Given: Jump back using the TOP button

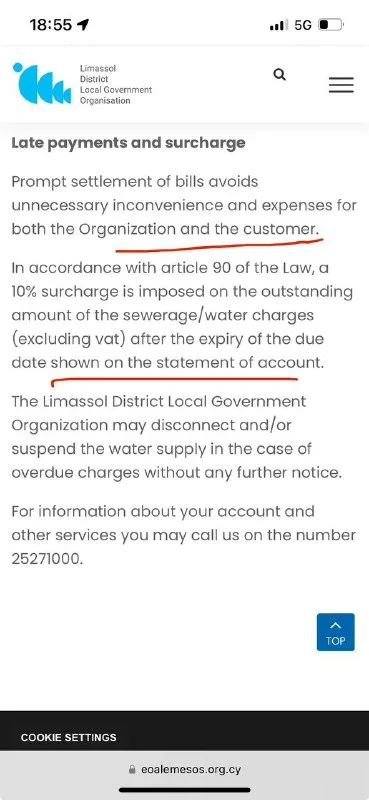Looking at the screenshot, I should (335, 632).
